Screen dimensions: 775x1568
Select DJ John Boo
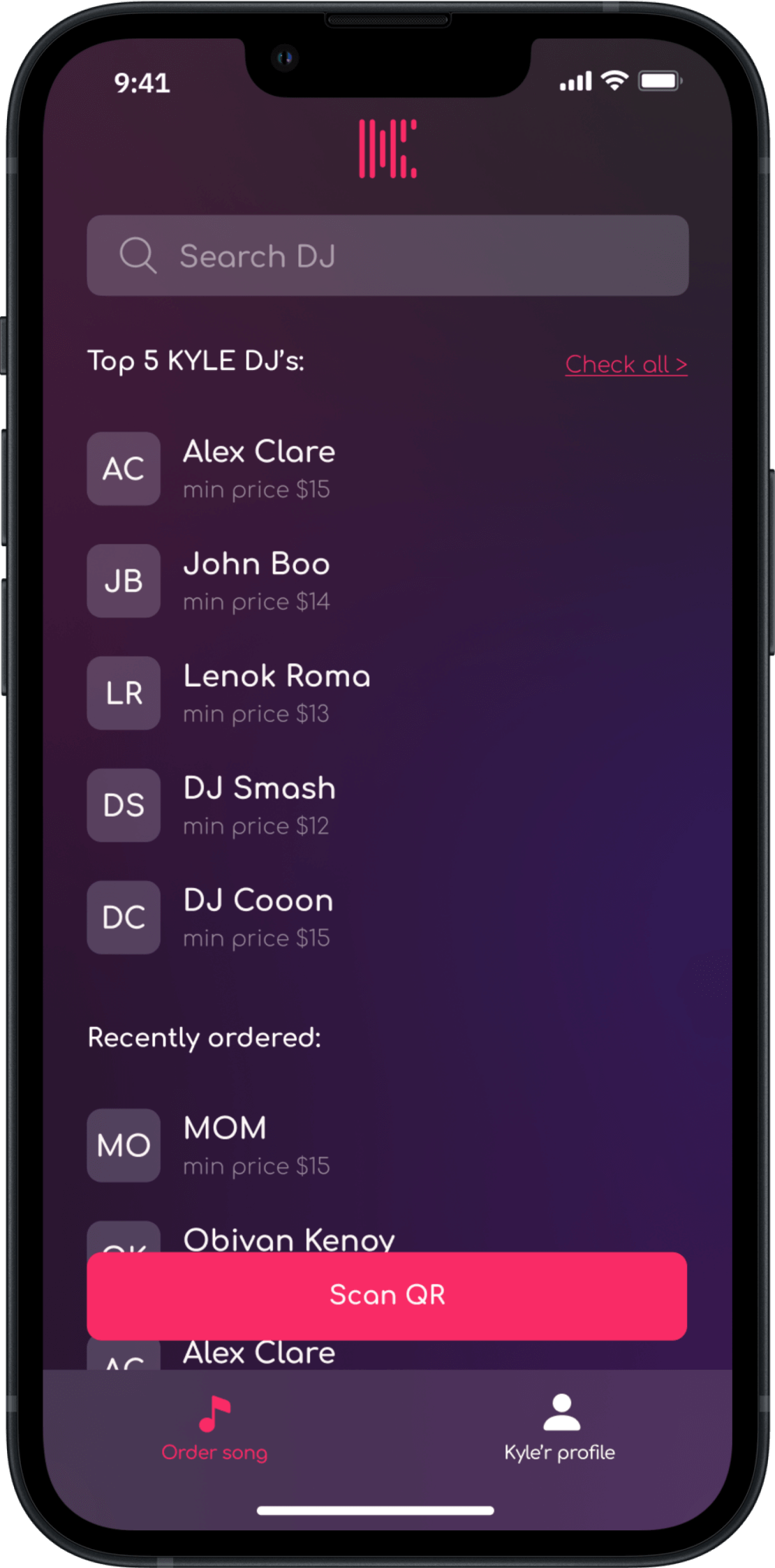coord(256,581)
